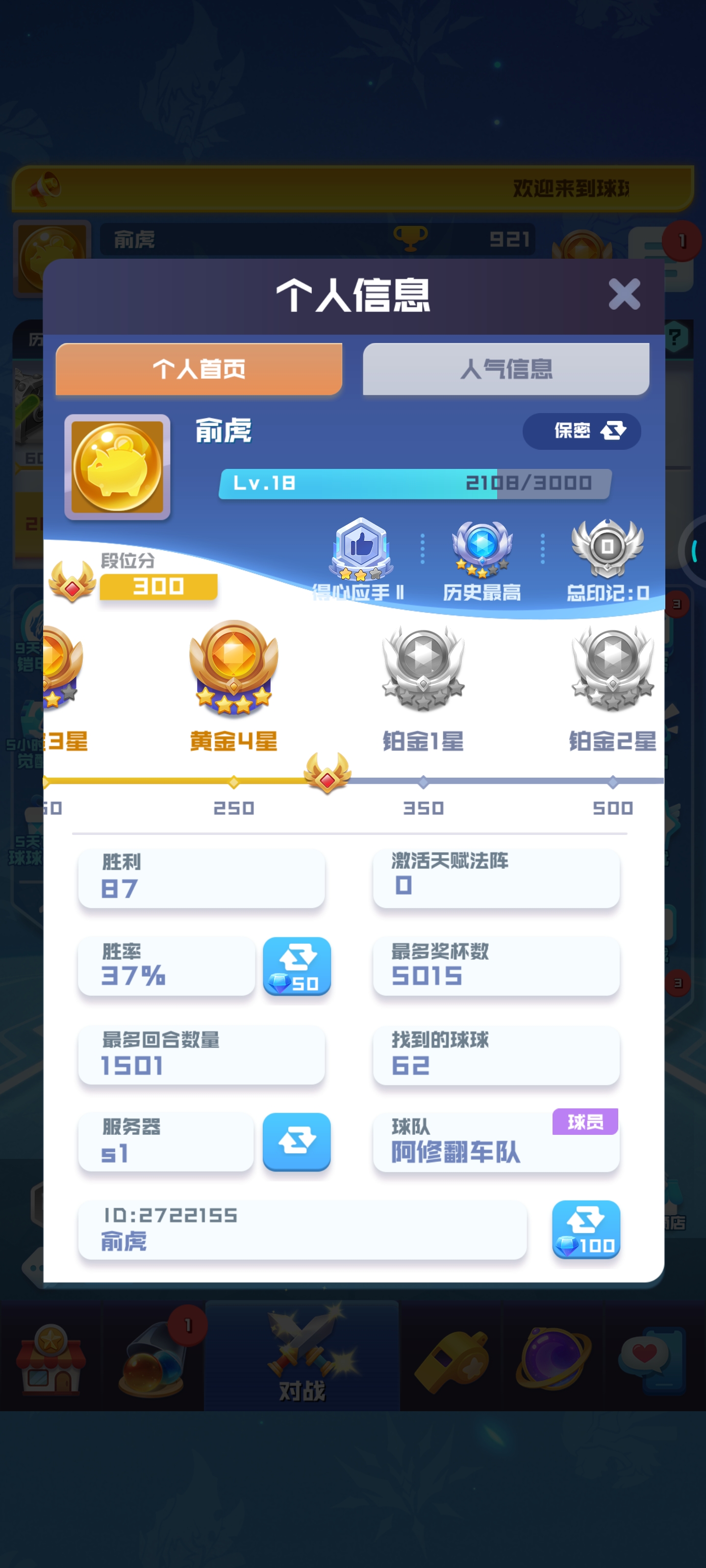Select the 铂金1星 rank medal
Viewport: 706px width, 1568px height.
point(423,669)
